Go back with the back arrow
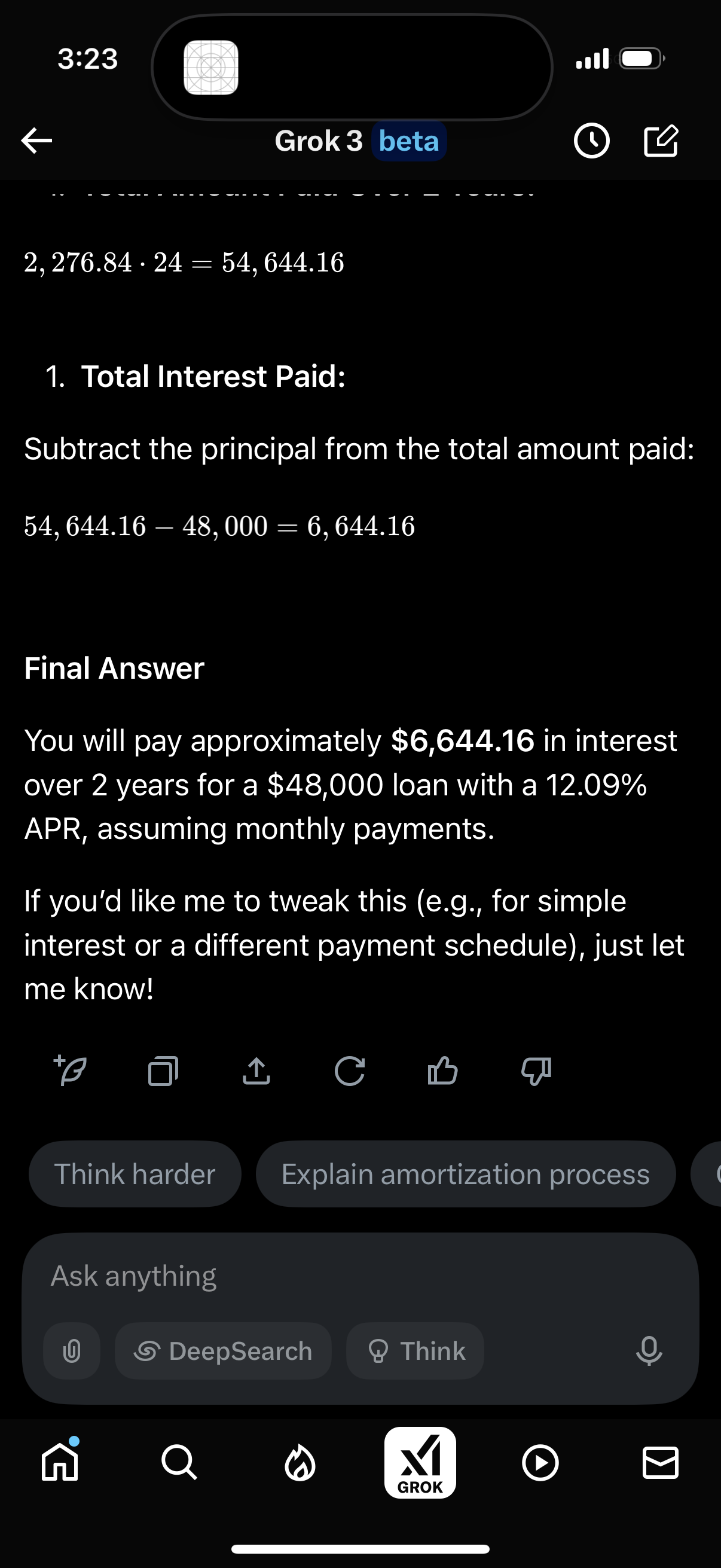The width and height of the screenshot is (721, 1568). (36, 141)
